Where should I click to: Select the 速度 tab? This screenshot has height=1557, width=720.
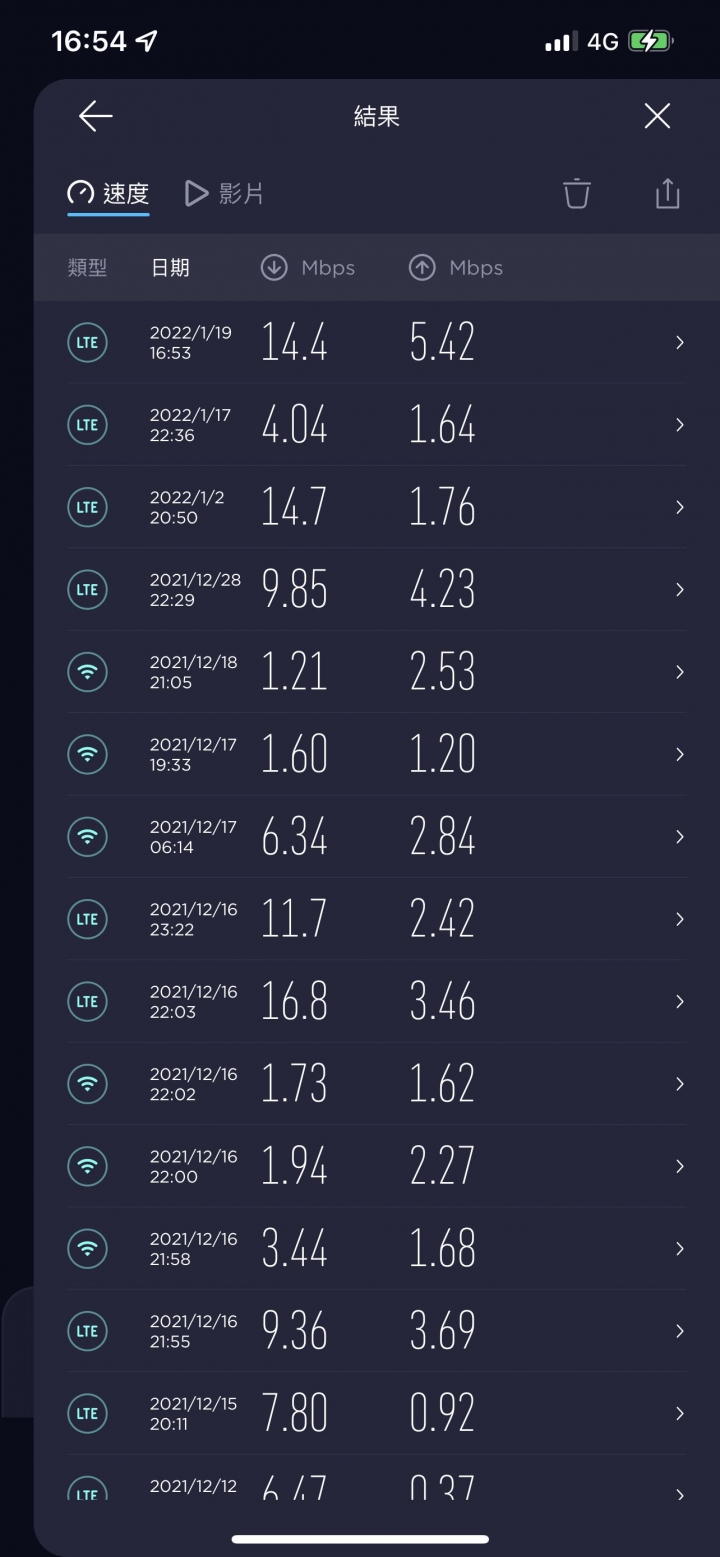coord(108,193)
